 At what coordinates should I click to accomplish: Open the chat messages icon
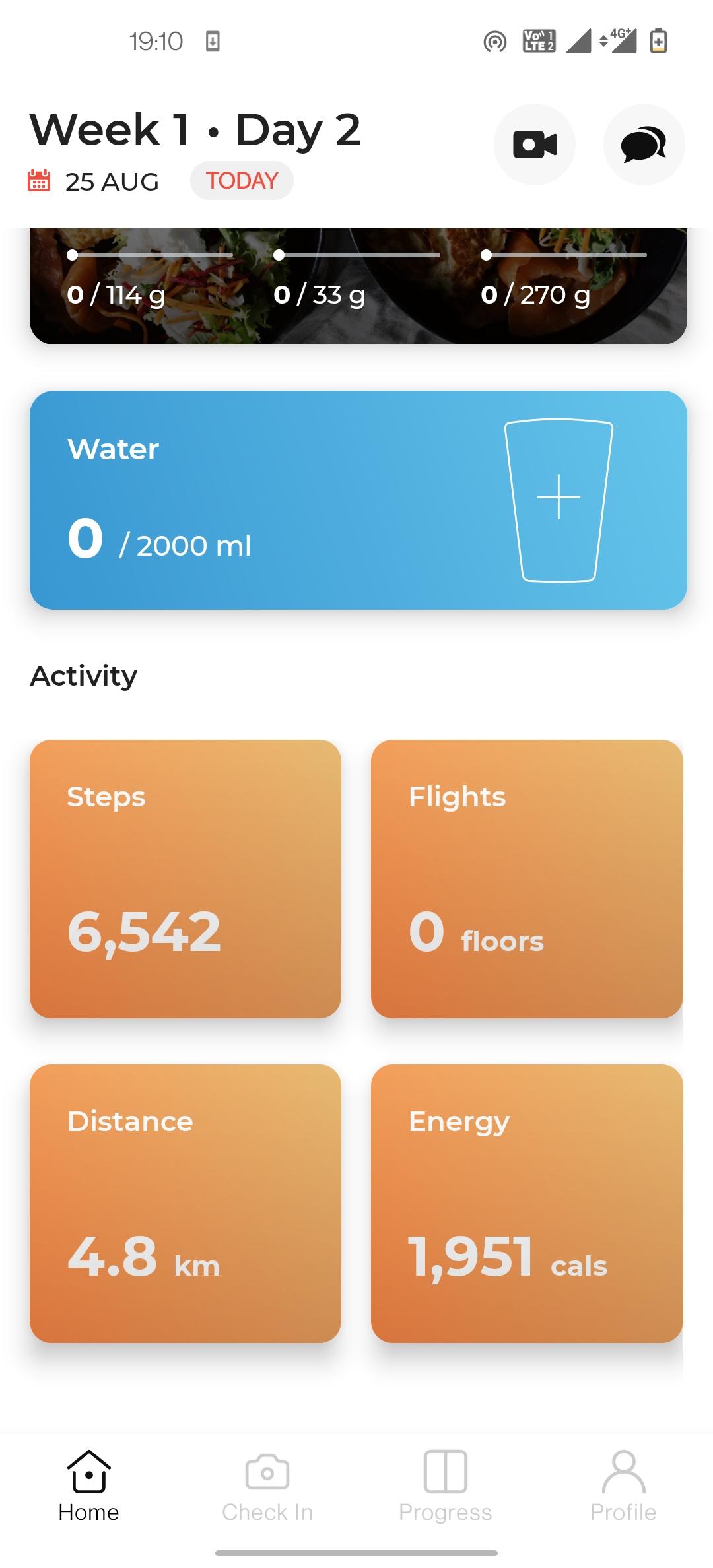coord(644,145)
